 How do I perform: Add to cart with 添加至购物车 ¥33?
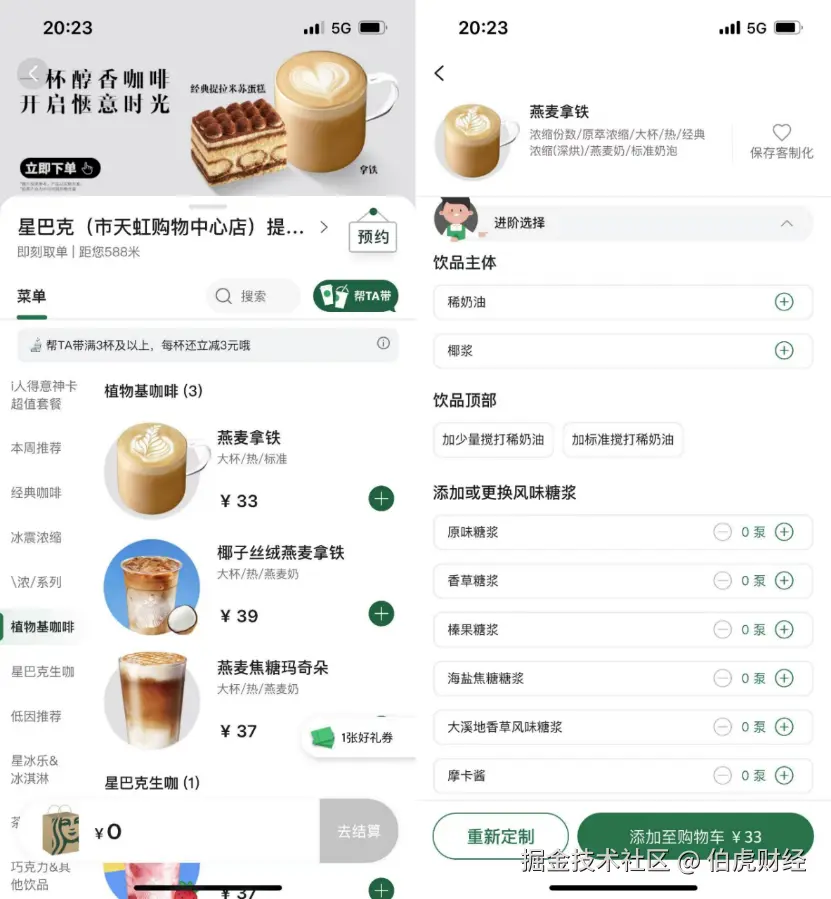pyautogui.click(x=695, y=837)
